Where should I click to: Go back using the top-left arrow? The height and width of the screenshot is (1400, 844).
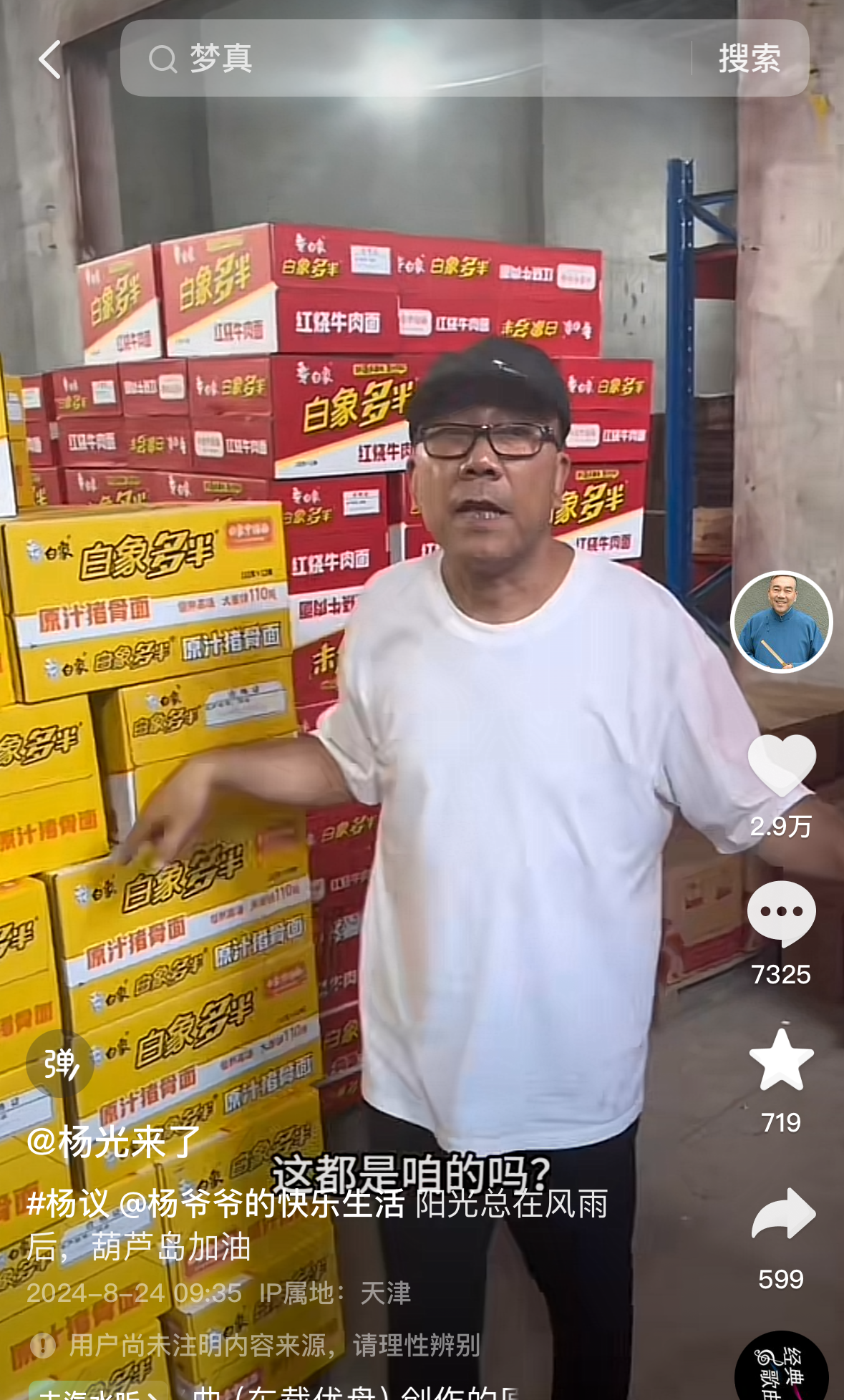pos(50,59)
